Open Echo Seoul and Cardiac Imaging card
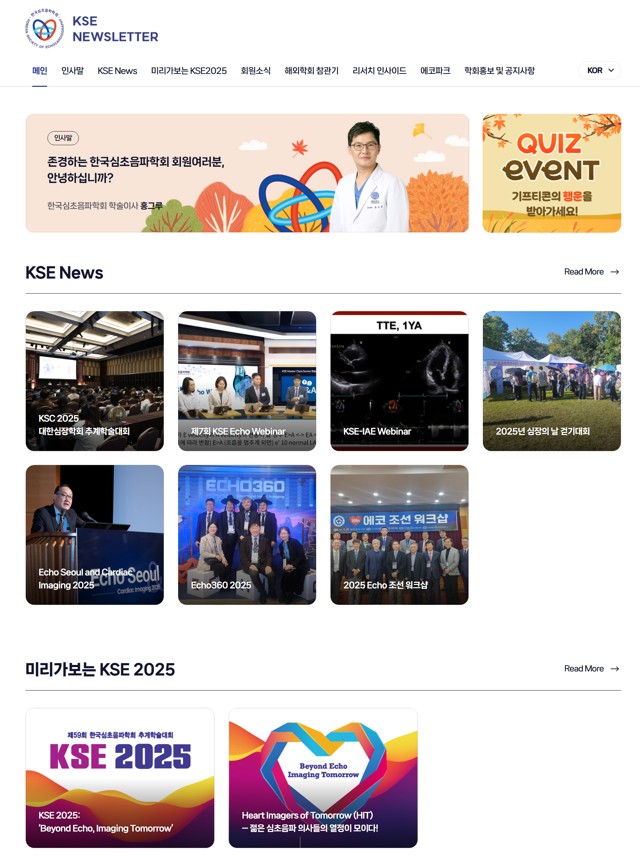 (x=95, y=534)
